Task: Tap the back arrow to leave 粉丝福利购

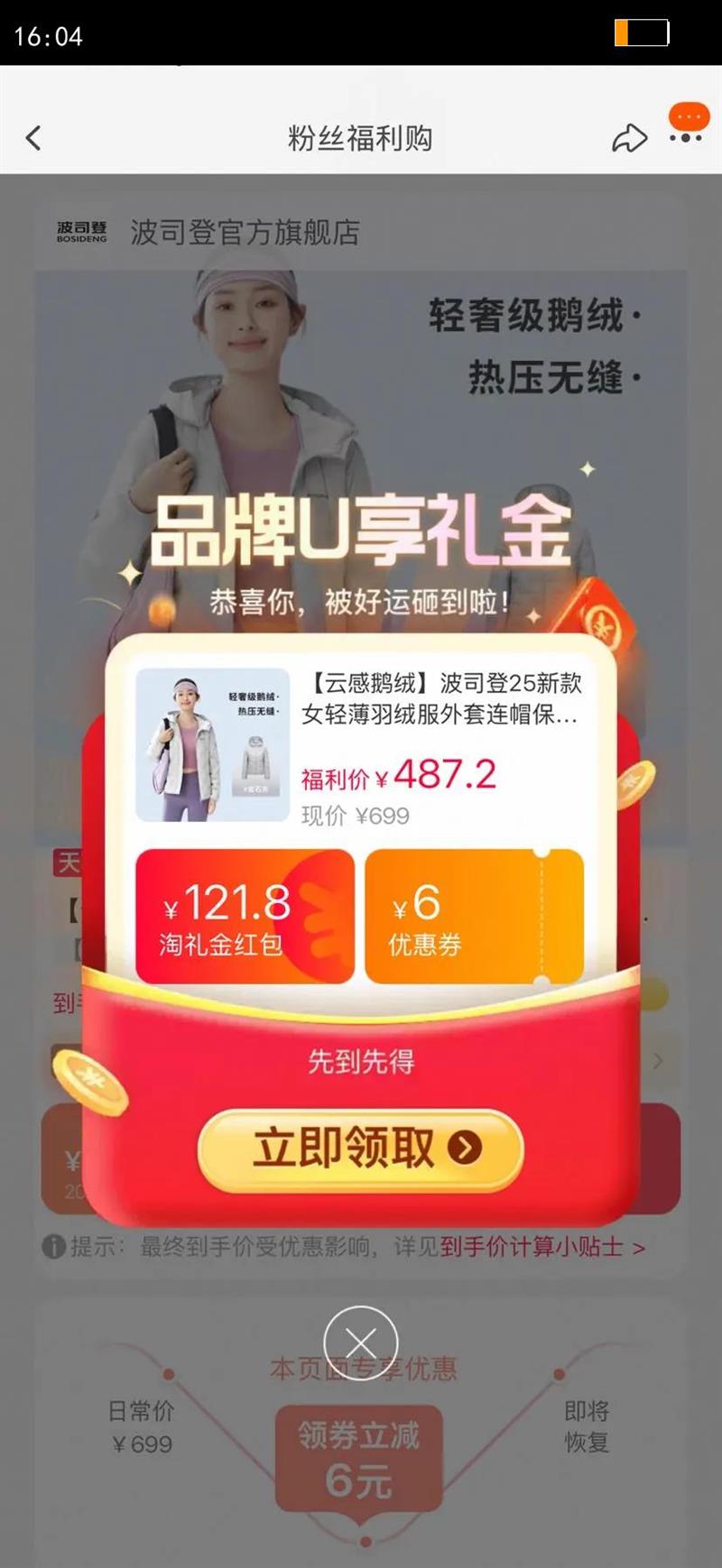Action: coord(32,137)
